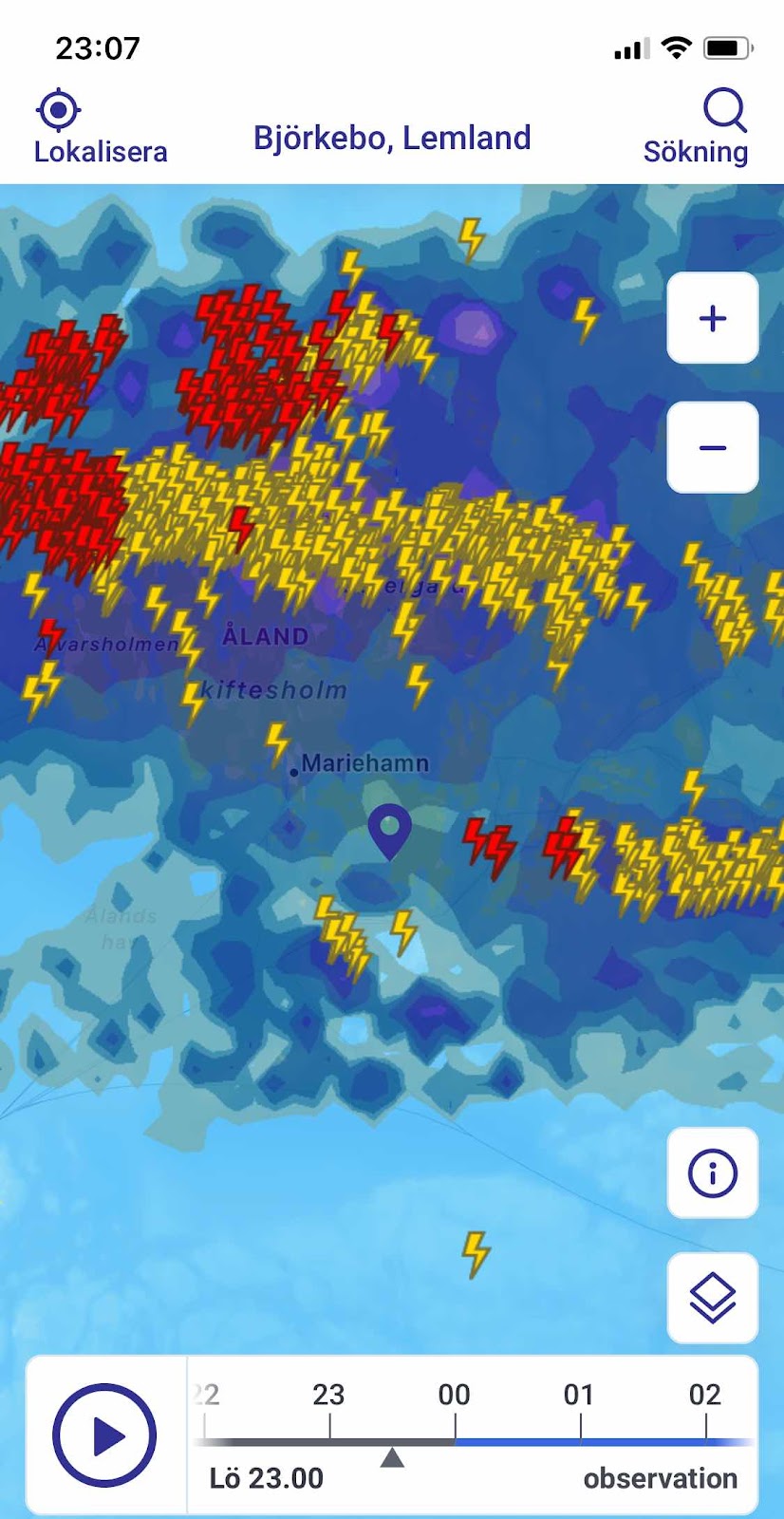Tap the location pin near Mariehamn

click(x=389, y=829)
